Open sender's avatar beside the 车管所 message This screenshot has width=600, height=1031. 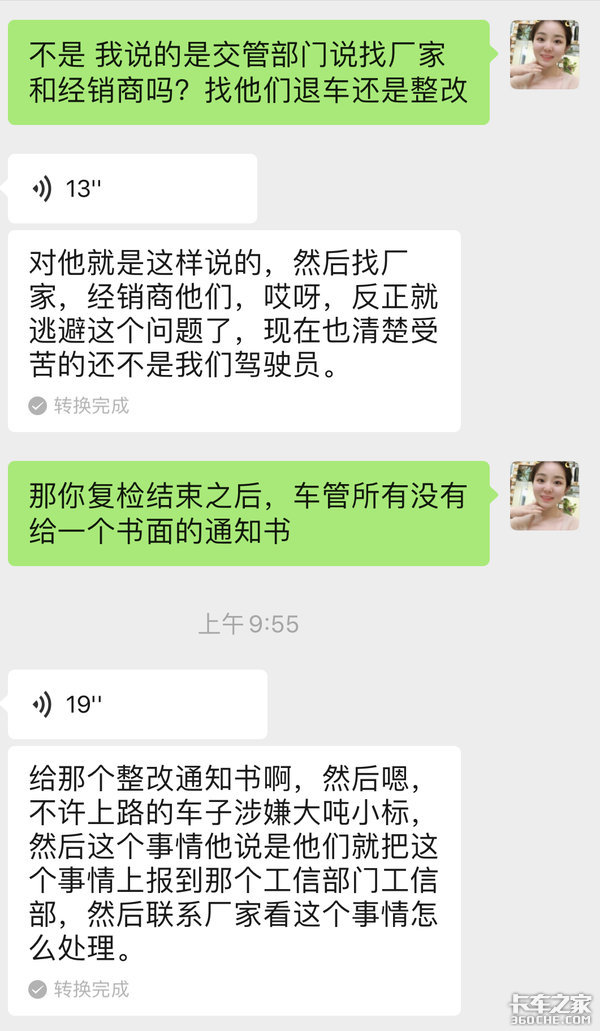tap(544, 496)
